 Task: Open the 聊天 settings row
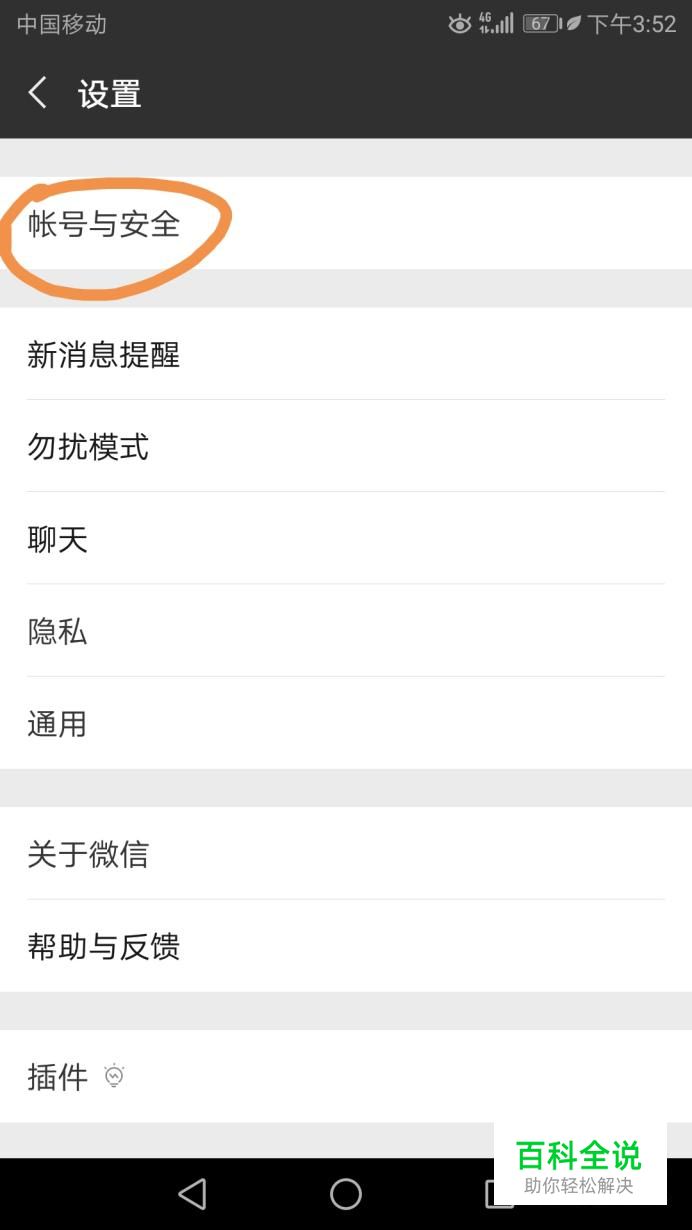[x=58, y=539]
